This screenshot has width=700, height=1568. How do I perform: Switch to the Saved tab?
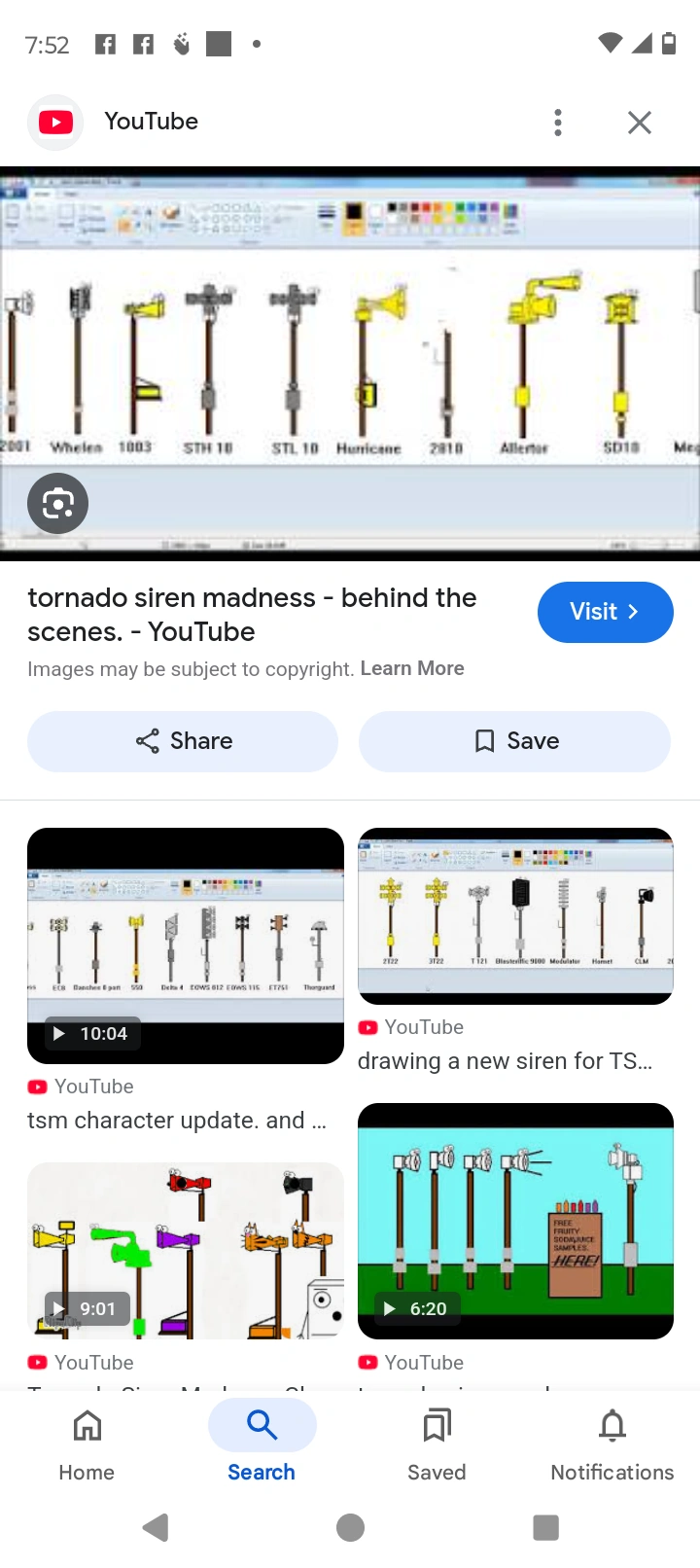(x=437, y=1444)
